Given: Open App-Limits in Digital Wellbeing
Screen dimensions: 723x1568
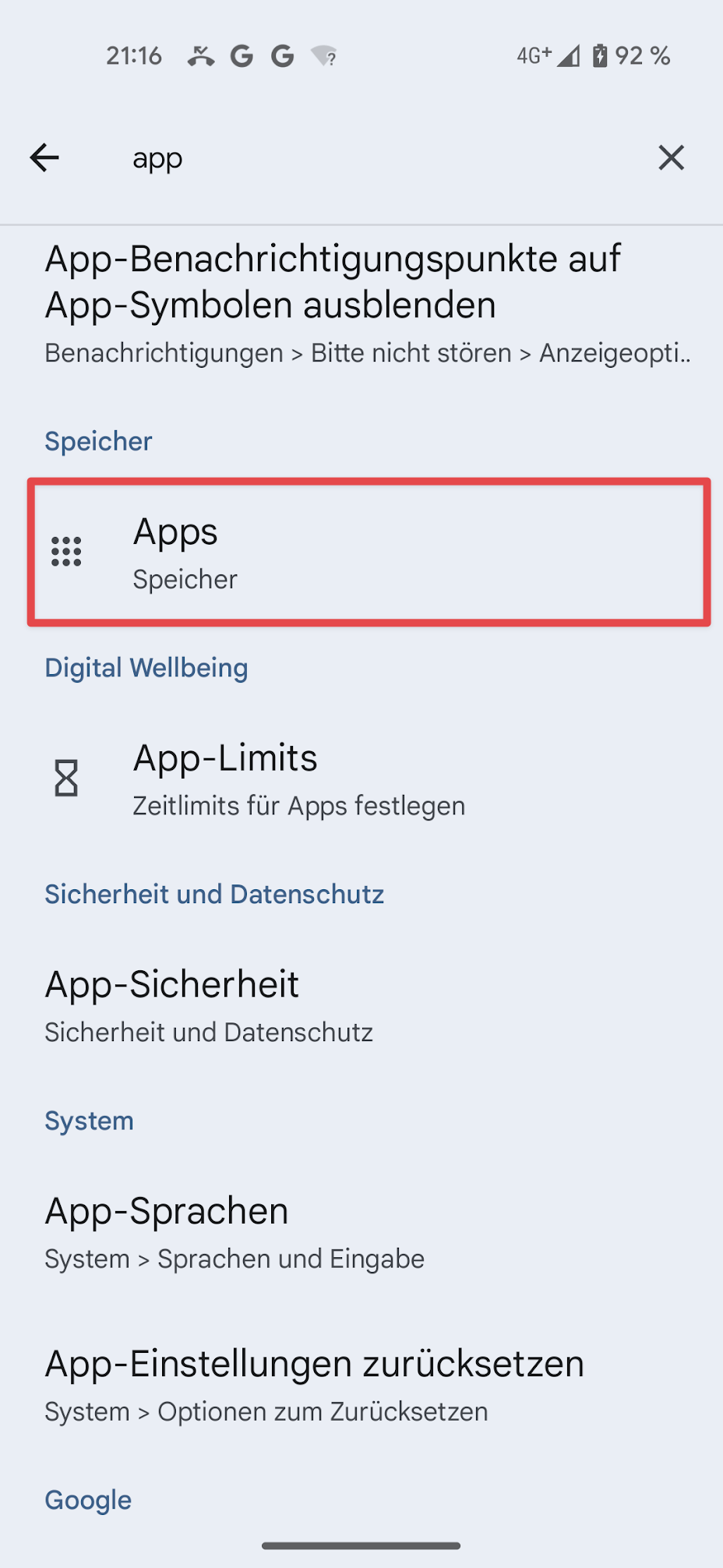Looking at the screenshot, I should coord(366,779).
